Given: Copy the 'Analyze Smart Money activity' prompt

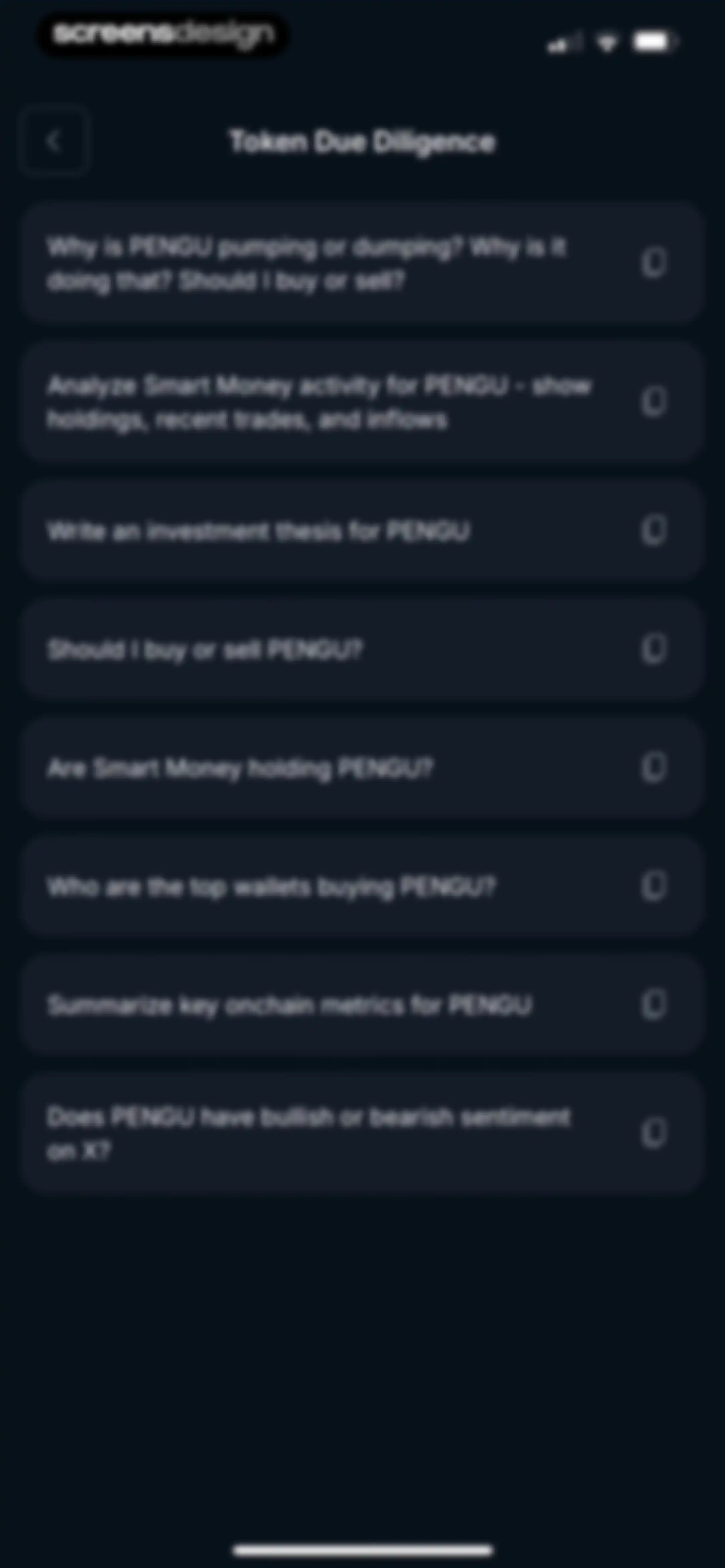Looking at the screenshot, I should 654,402.
